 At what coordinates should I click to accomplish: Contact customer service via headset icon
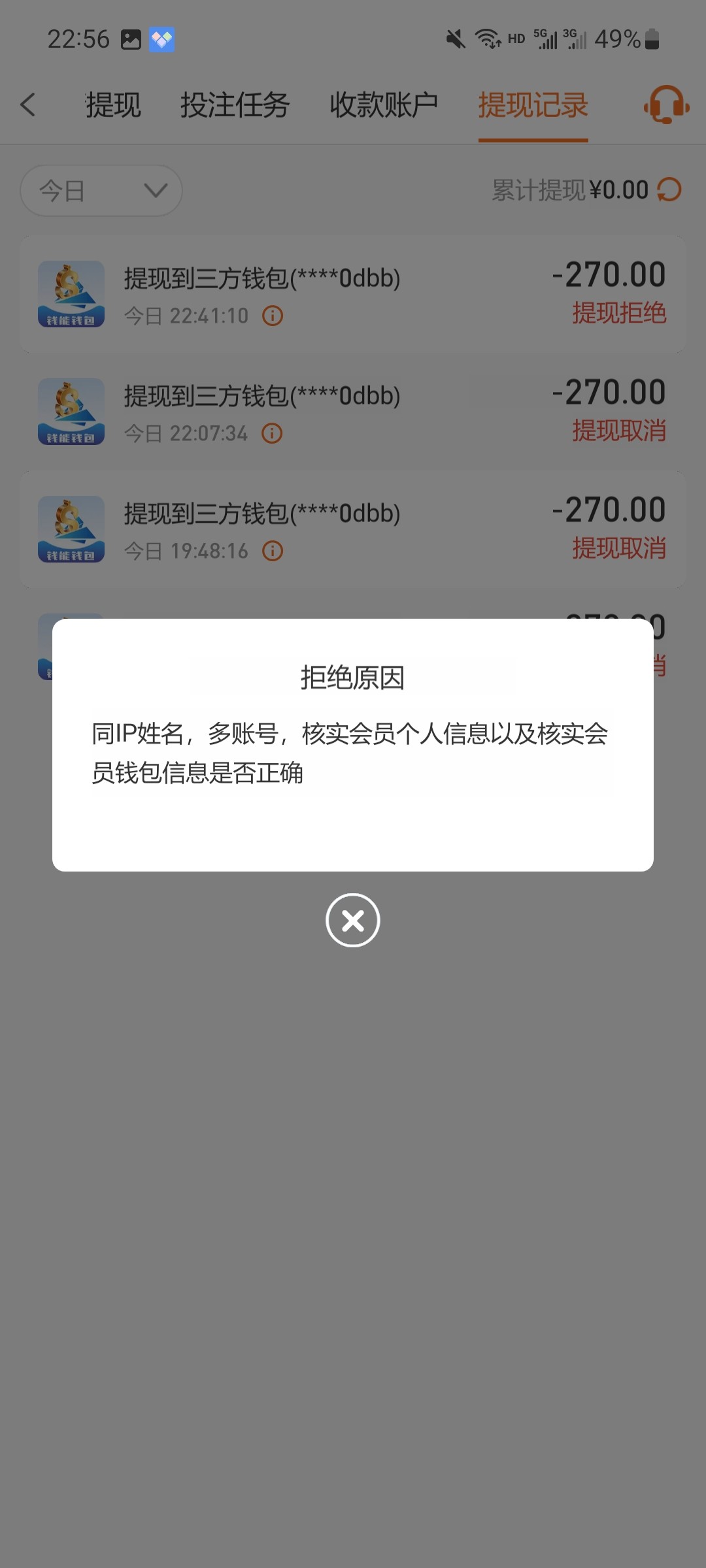tap(666, 105)
